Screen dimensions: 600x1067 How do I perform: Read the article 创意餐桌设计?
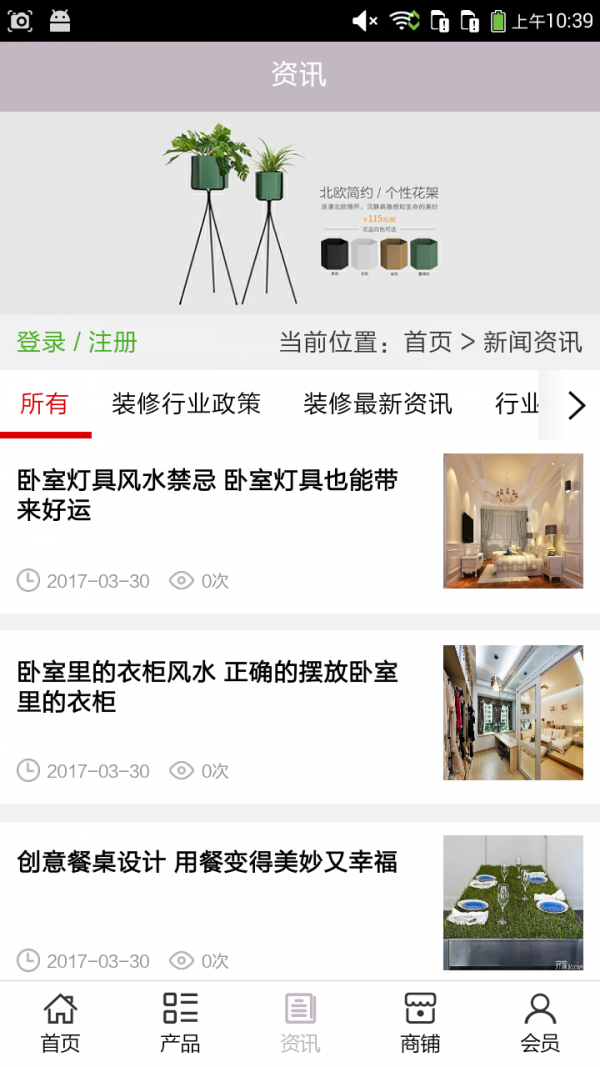208,862
